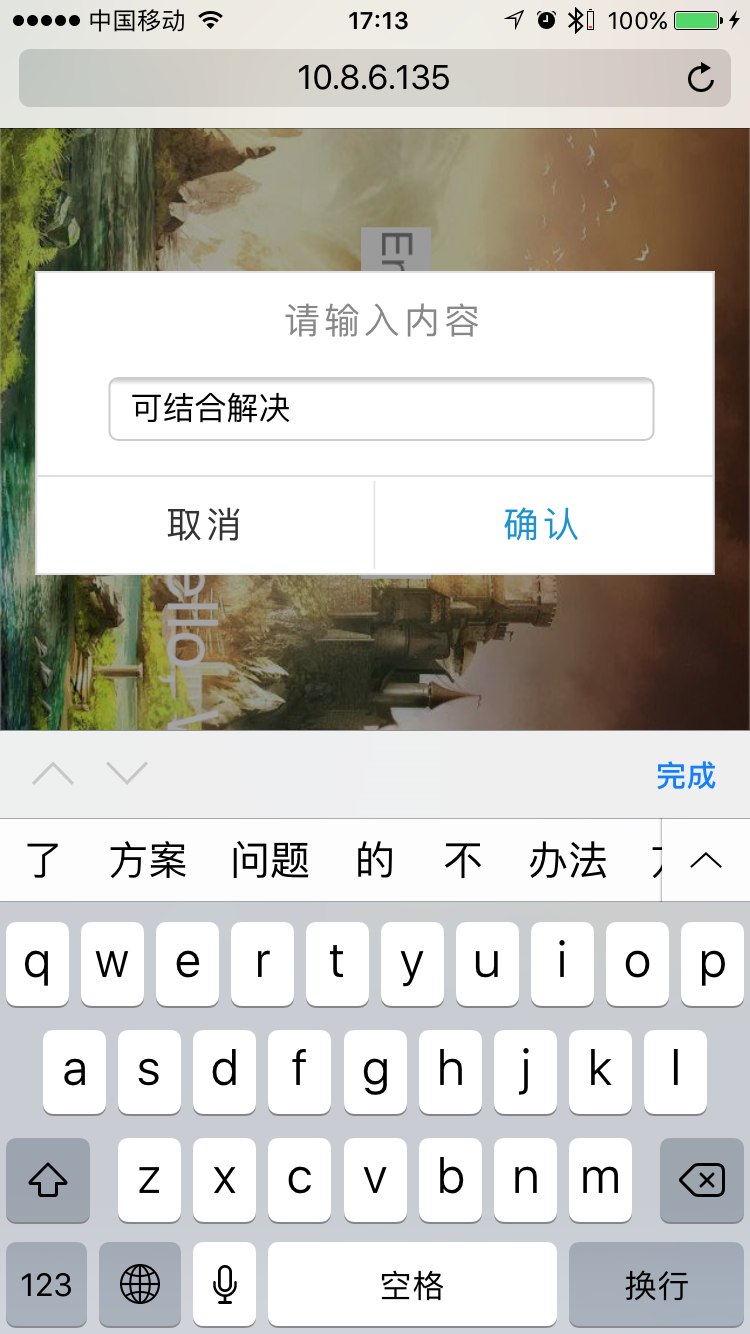This screenshot has height=1334, width=750.
Task: Focus the text field containing 可结合解决
Action: (381, 409)
